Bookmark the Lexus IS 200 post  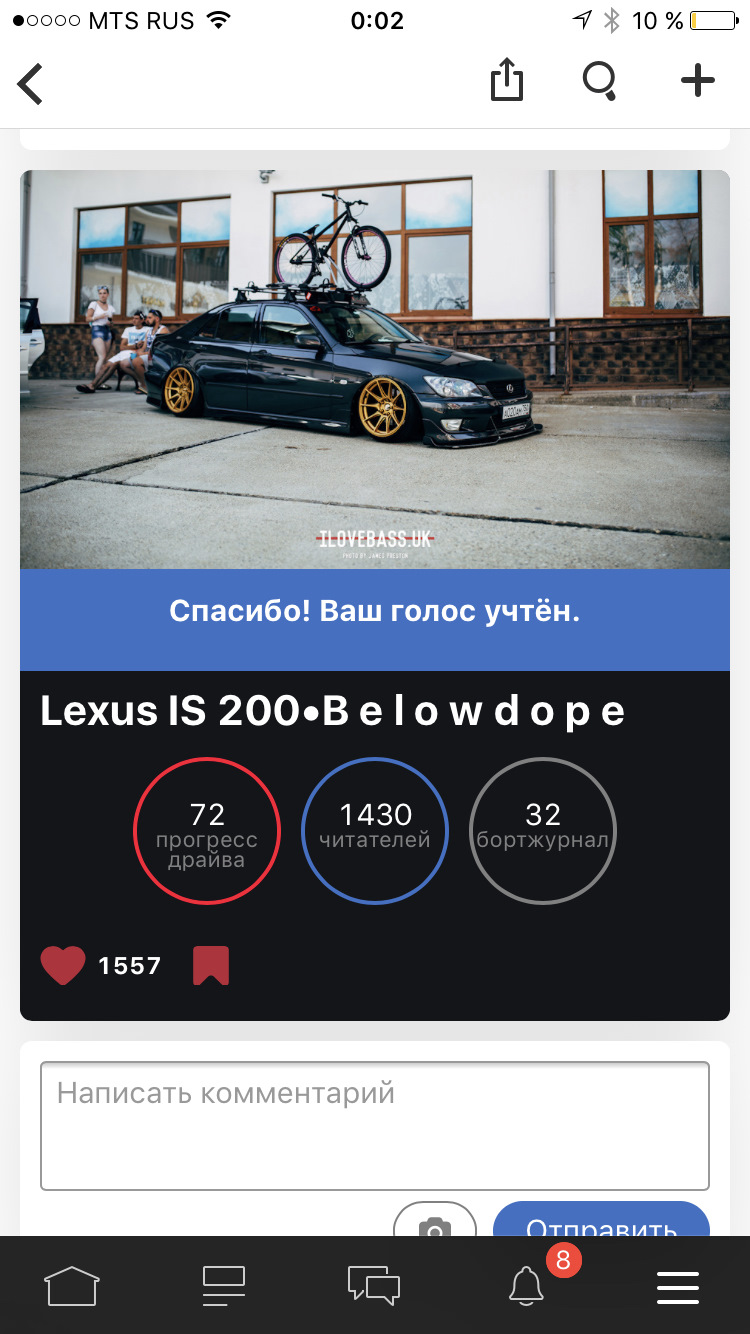(211, 964)
